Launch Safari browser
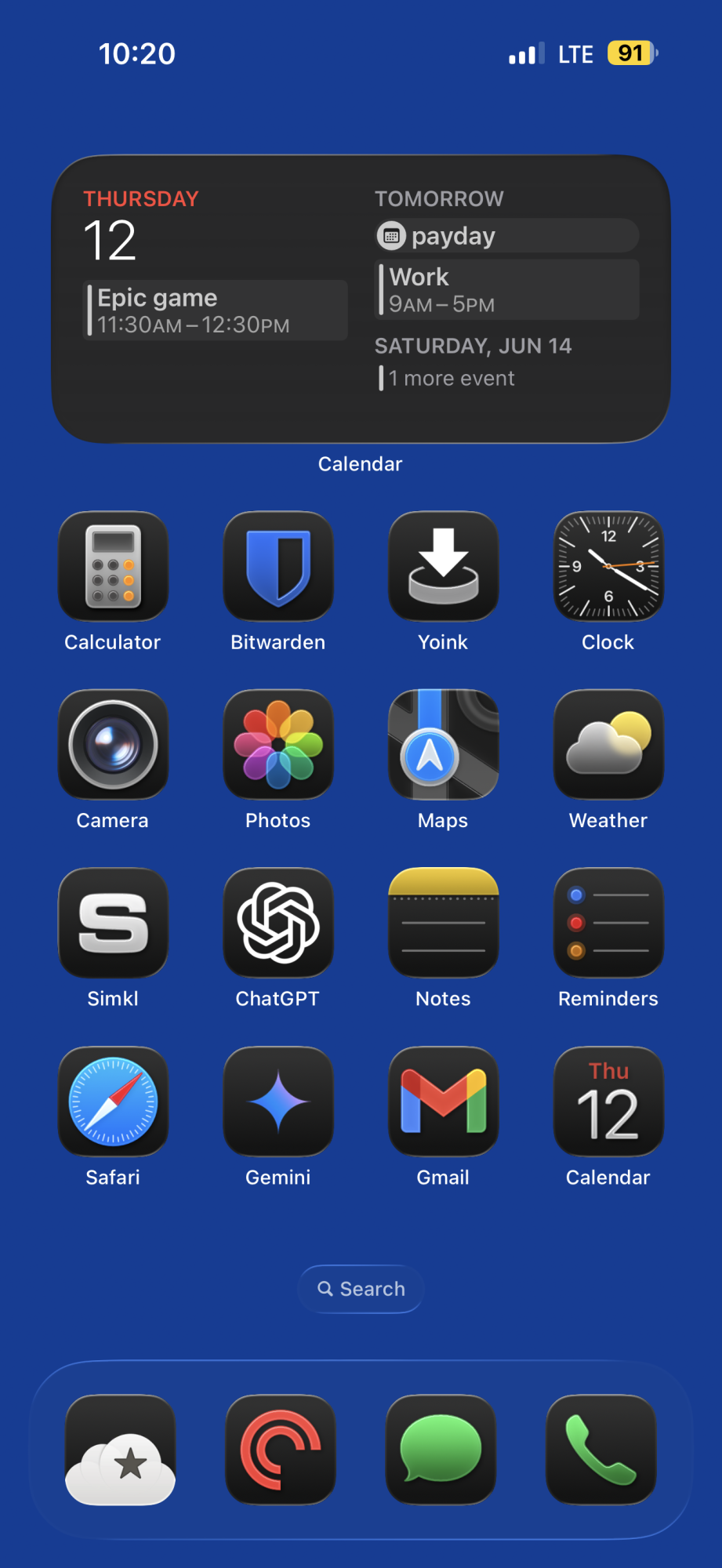This screenshot has width=722, height=1568. pos(113,1102)
